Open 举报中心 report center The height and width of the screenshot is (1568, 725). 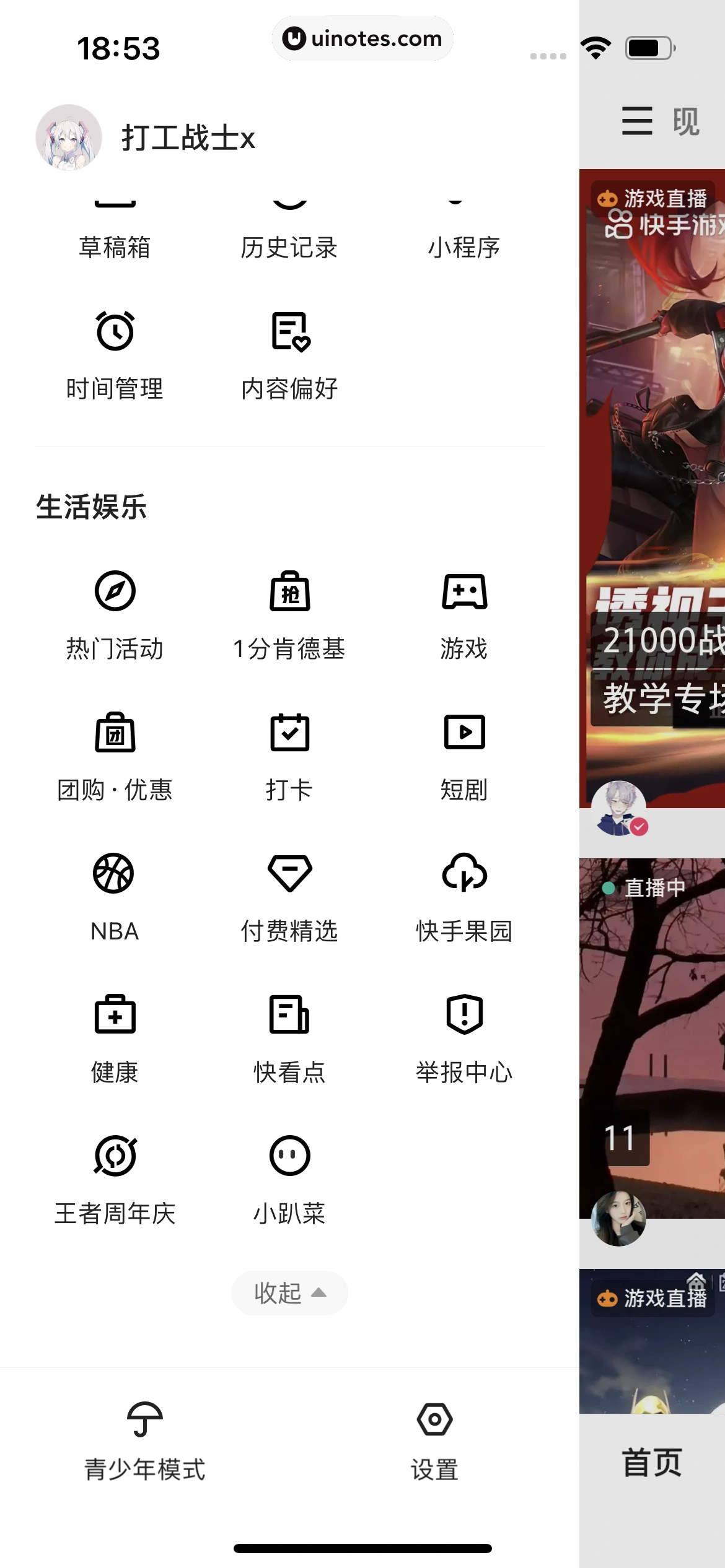[x=464, y=1039]
